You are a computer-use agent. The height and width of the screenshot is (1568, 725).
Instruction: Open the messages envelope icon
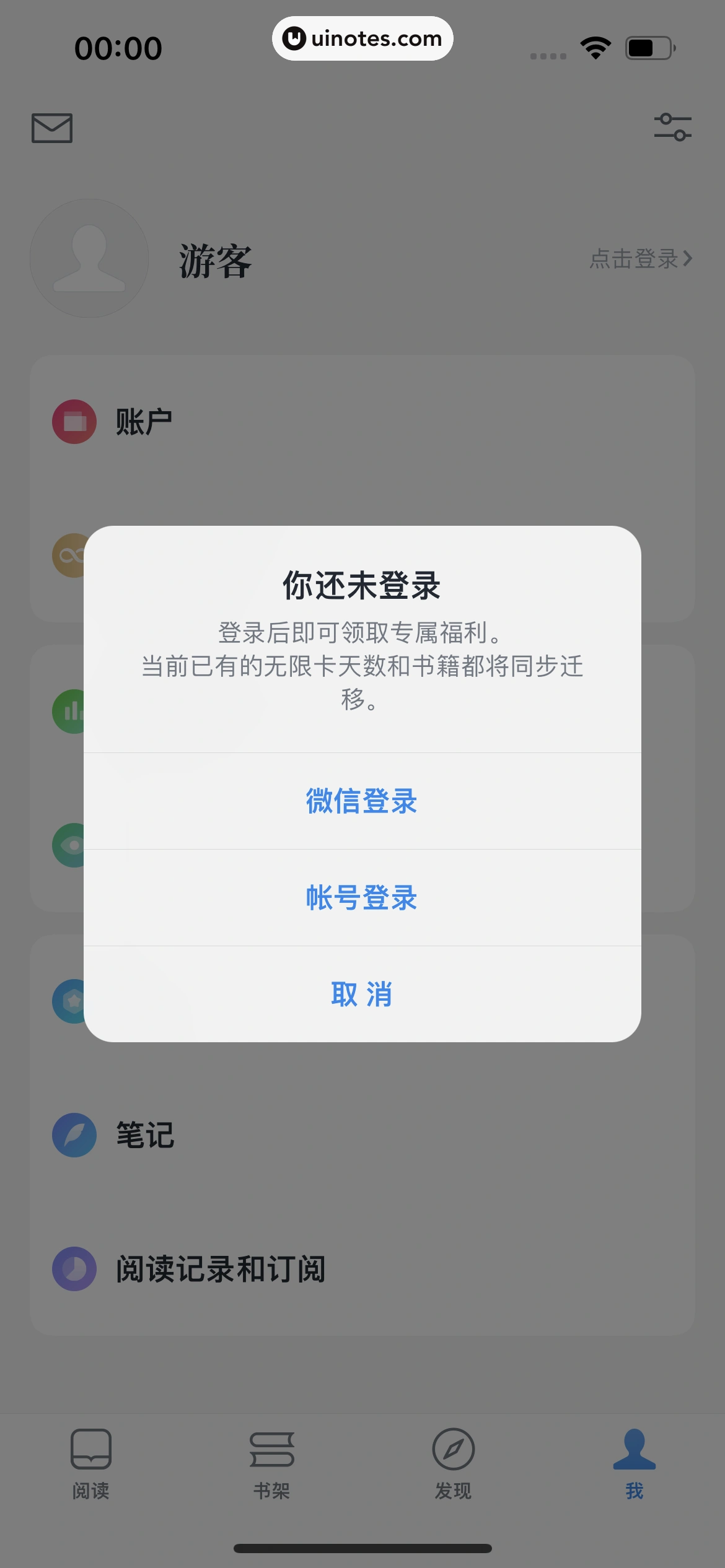[52, 128]
